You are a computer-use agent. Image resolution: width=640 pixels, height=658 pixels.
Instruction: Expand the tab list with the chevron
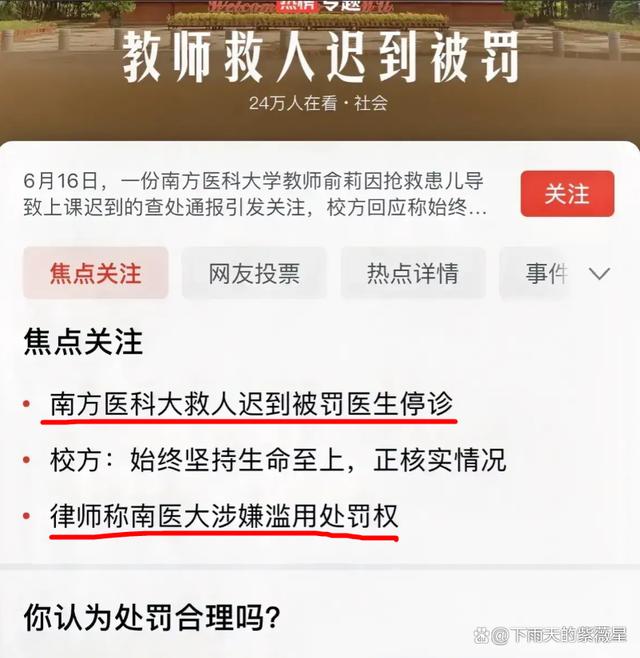(x=599, y=273)
